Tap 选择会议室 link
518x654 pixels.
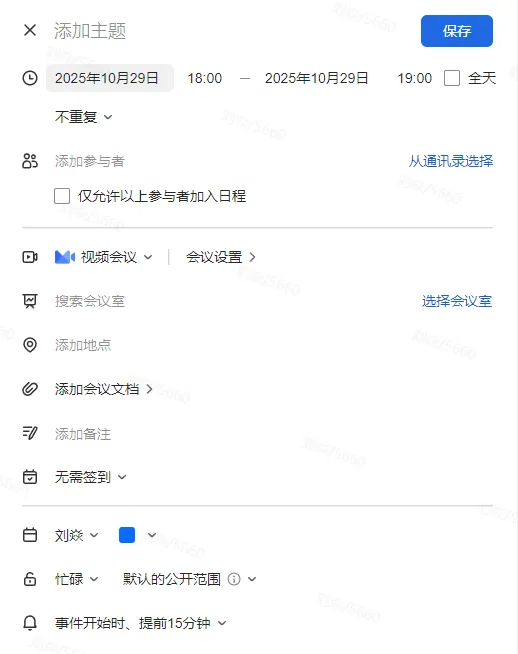click(x=457, y=301)
